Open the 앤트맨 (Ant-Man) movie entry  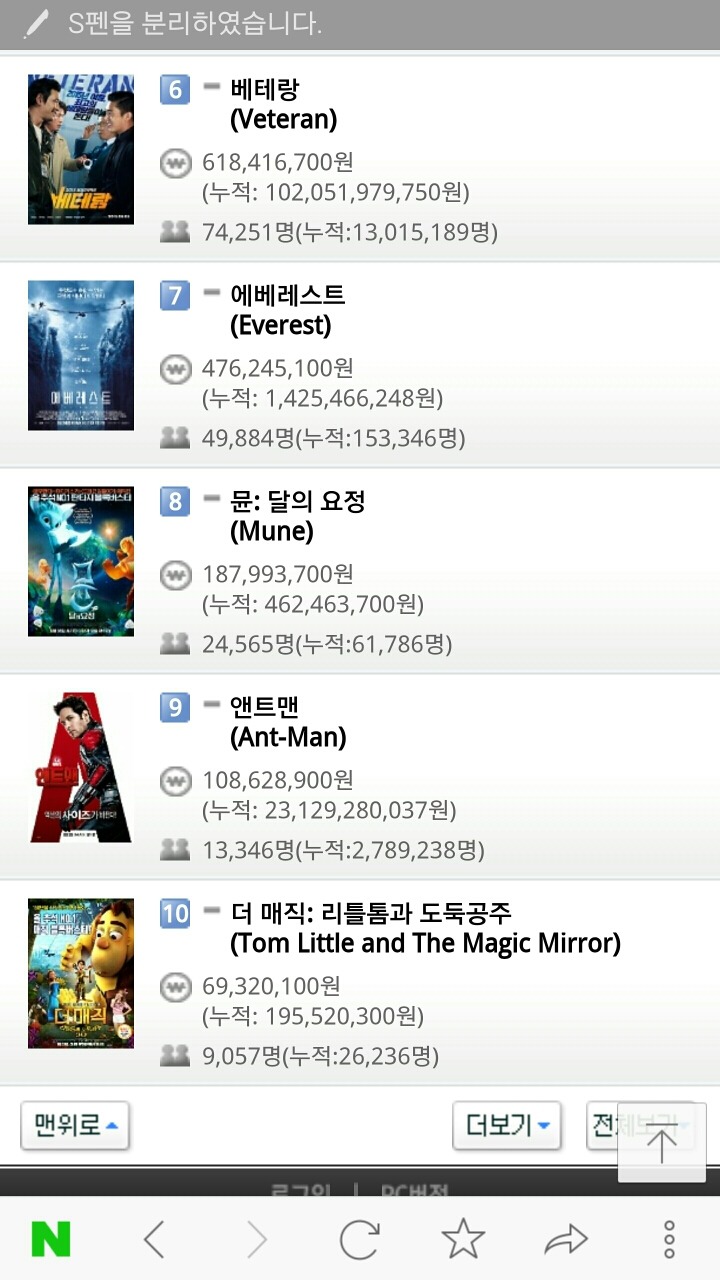click(x=360, y=777)
